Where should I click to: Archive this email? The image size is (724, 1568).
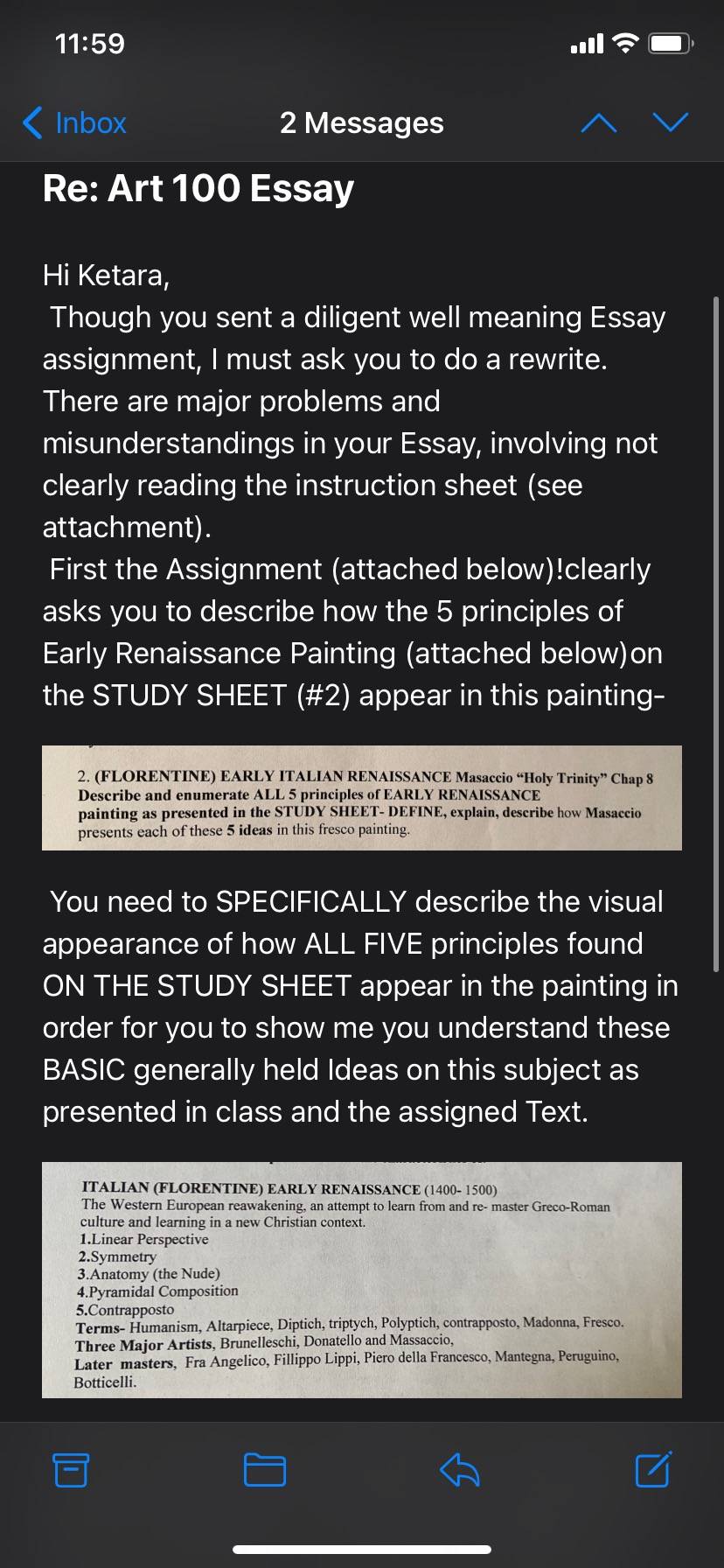[71, 1470]
